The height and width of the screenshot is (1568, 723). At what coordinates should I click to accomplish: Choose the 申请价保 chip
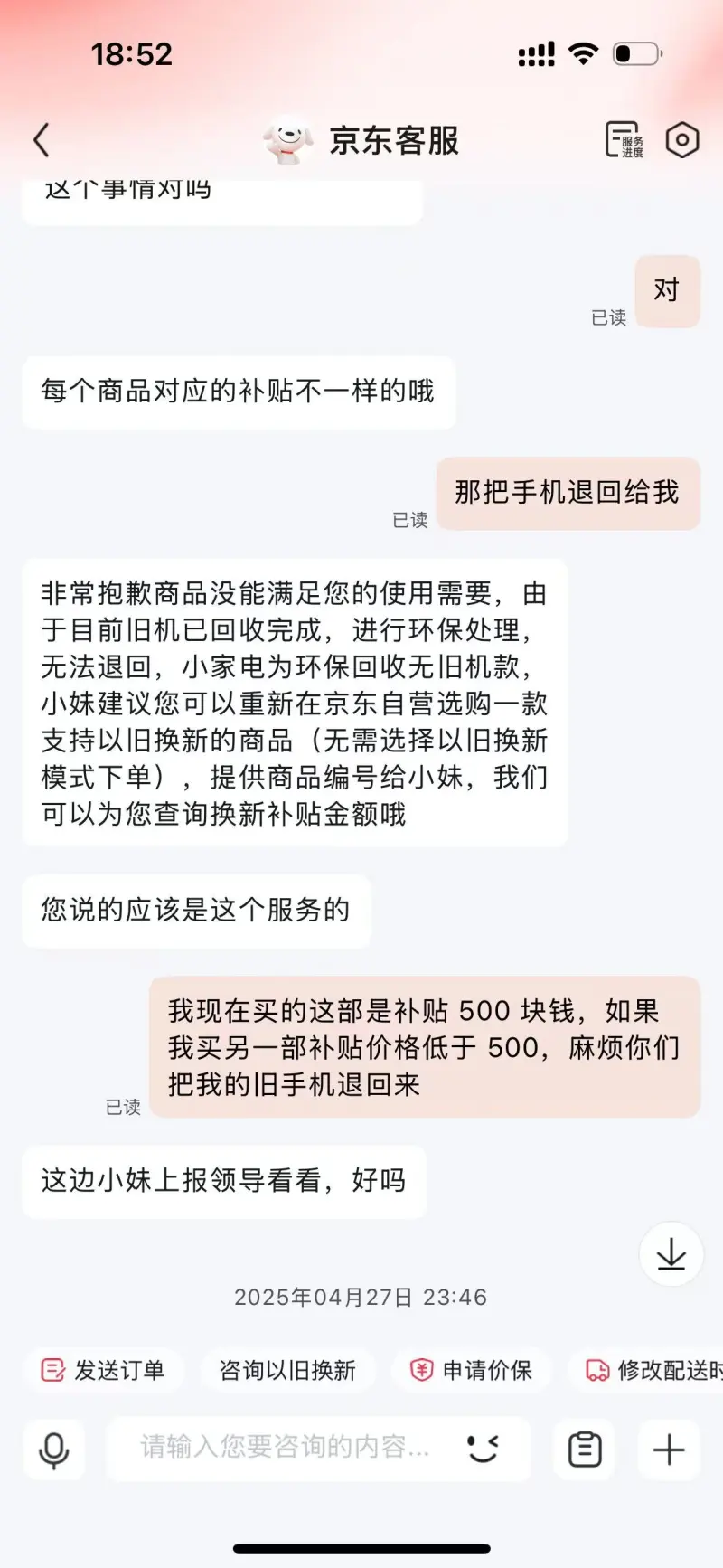click(x=471, y=1371)
